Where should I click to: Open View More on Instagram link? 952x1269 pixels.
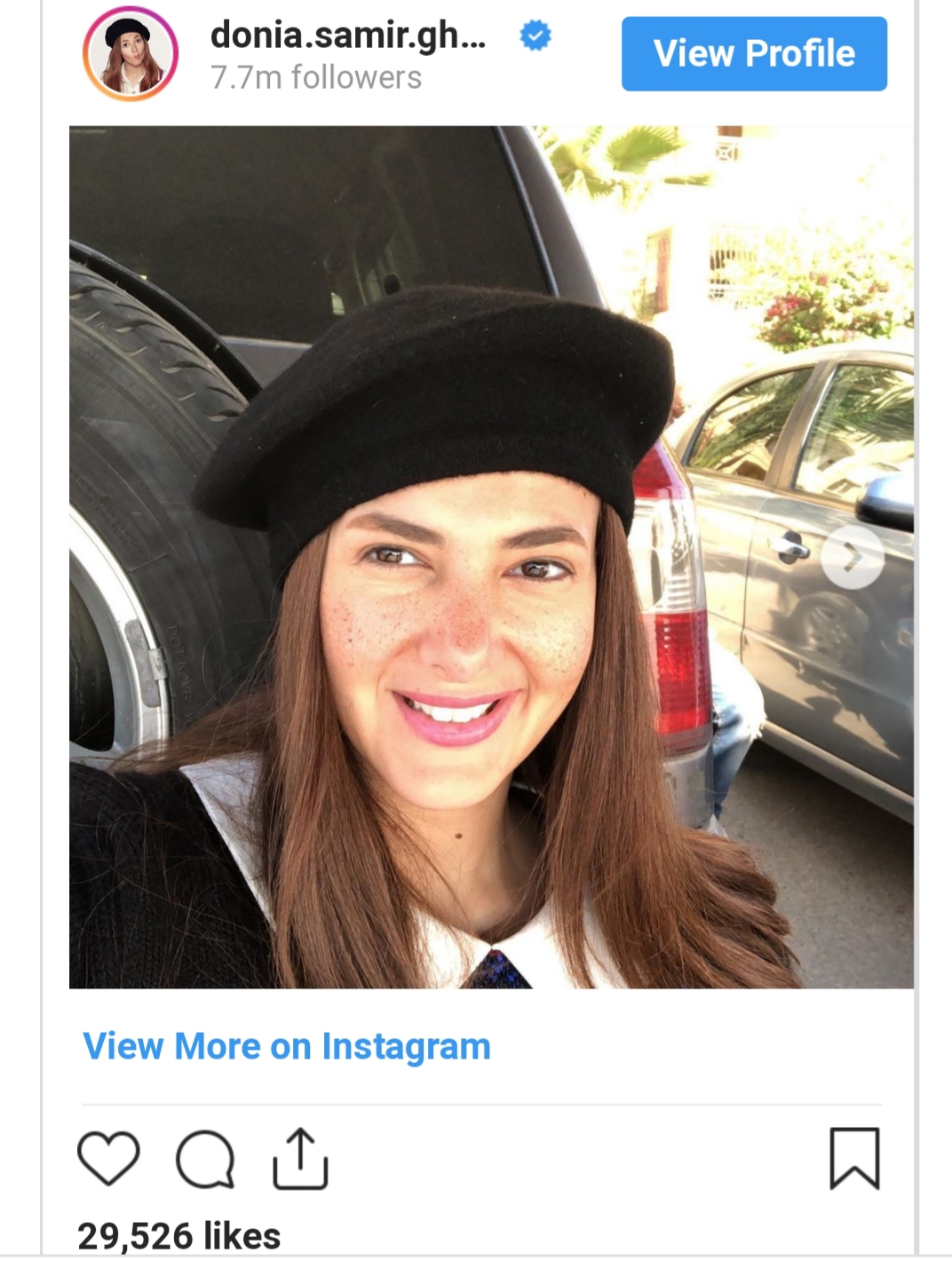286,1046
